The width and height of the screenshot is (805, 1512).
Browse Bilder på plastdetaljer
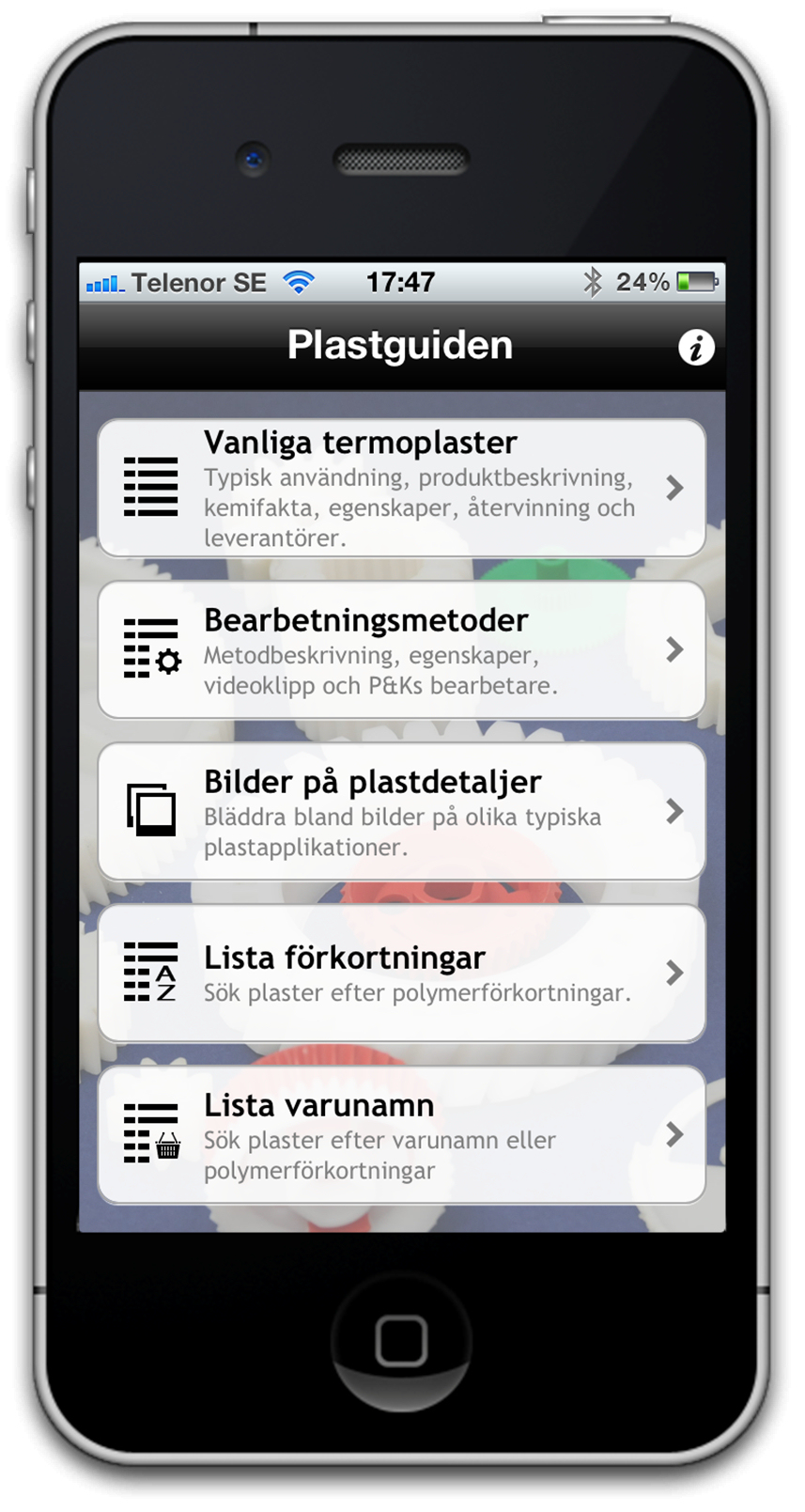click(x=401, y=812)
